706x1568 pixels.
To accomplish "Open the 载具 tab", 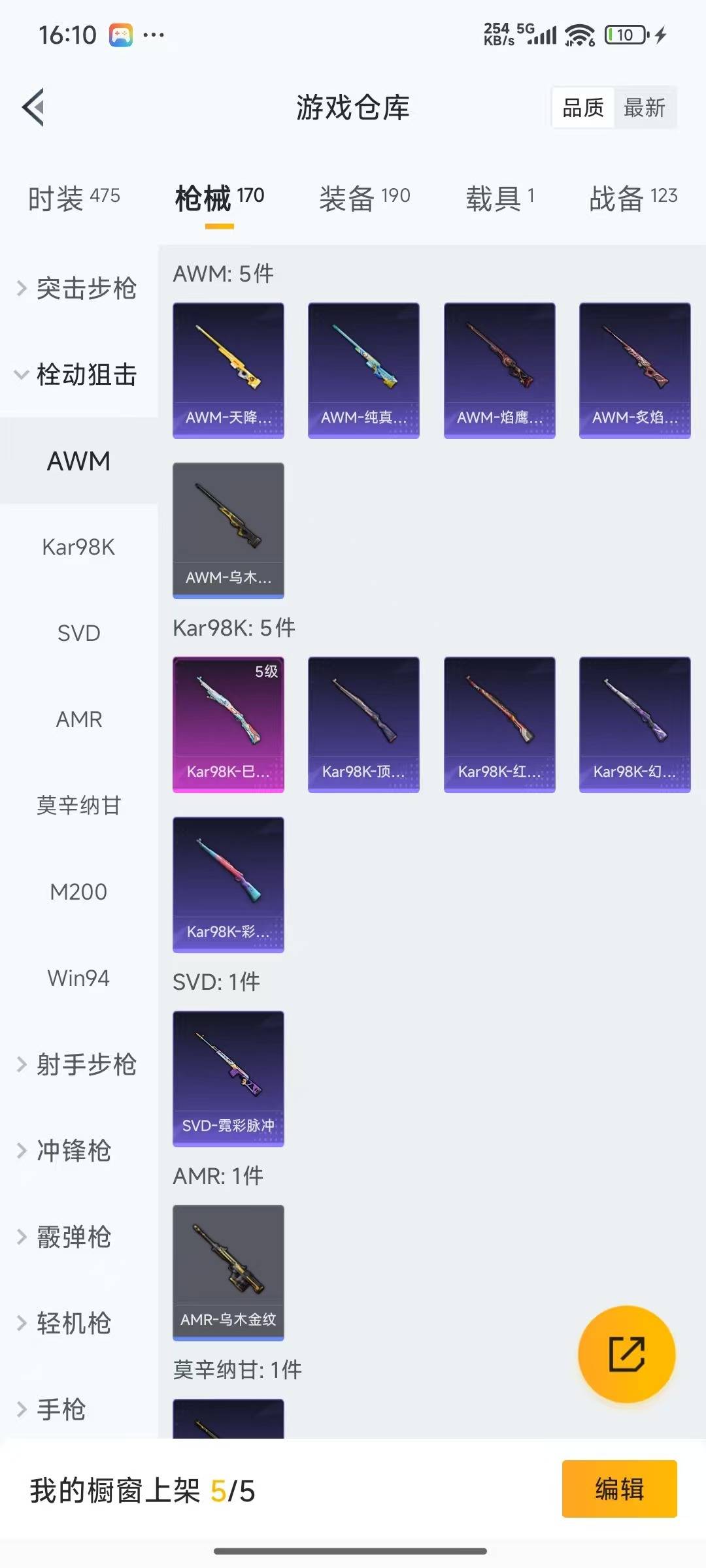I will pos(499,198).
